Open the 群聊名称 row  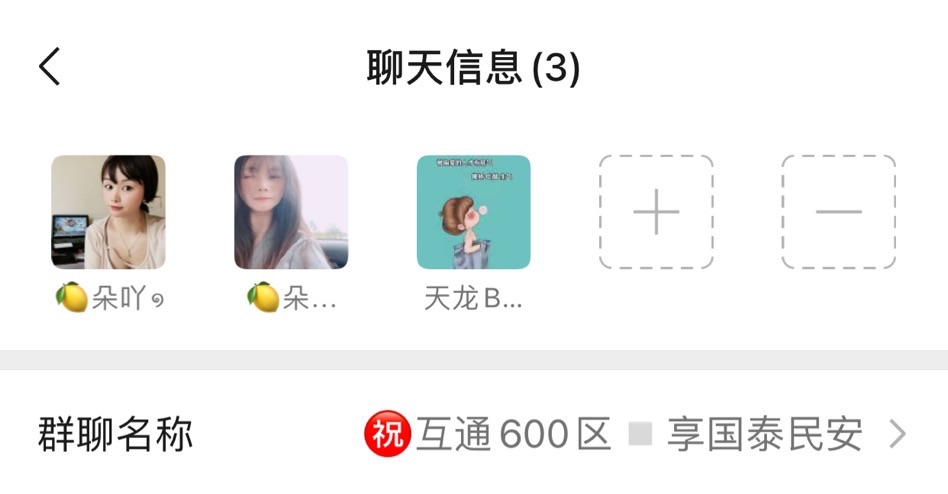click(x=474, y=435)
